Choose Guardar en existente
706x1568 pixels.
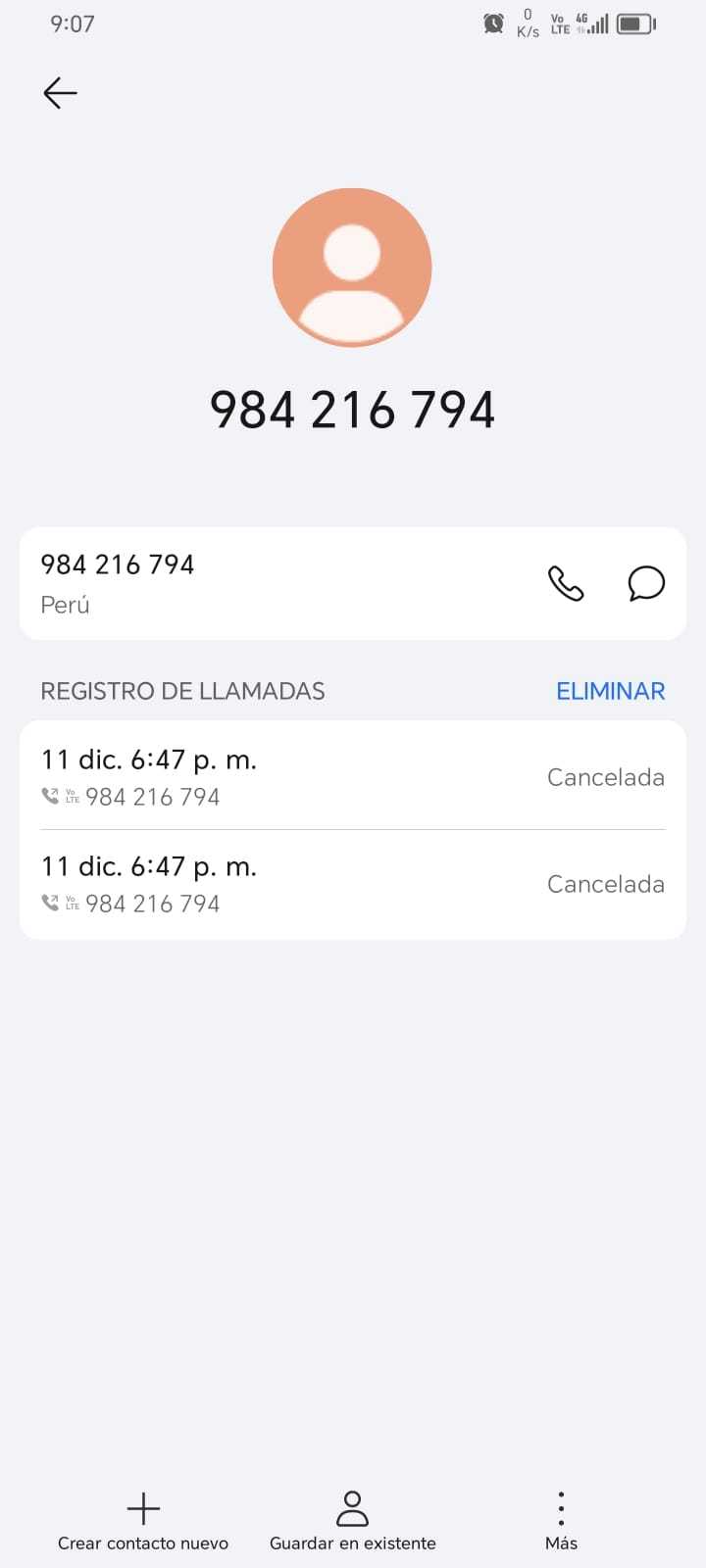point(352,1521)
